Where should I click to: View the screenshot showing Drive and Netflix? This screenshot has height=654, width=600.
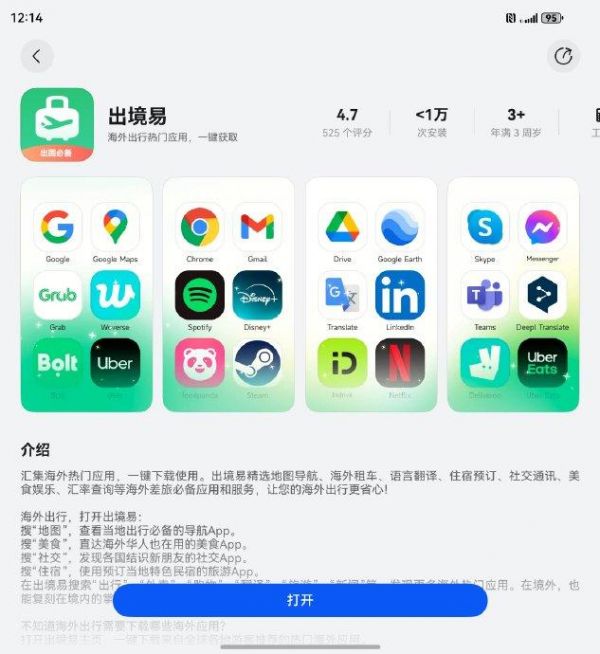[x=371, y=294]
